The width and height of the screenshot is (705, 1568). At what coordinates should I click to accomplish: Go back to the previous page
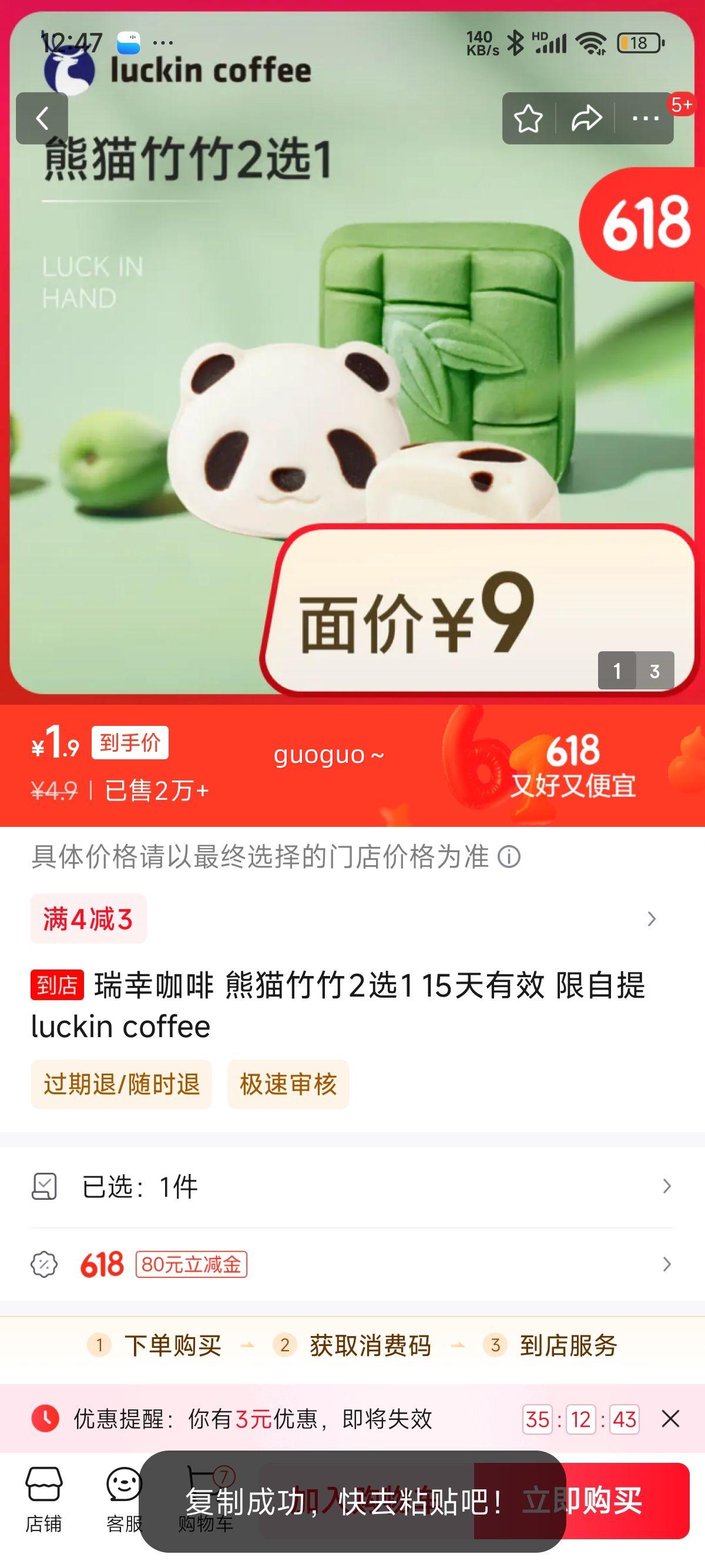click(42, 119)
